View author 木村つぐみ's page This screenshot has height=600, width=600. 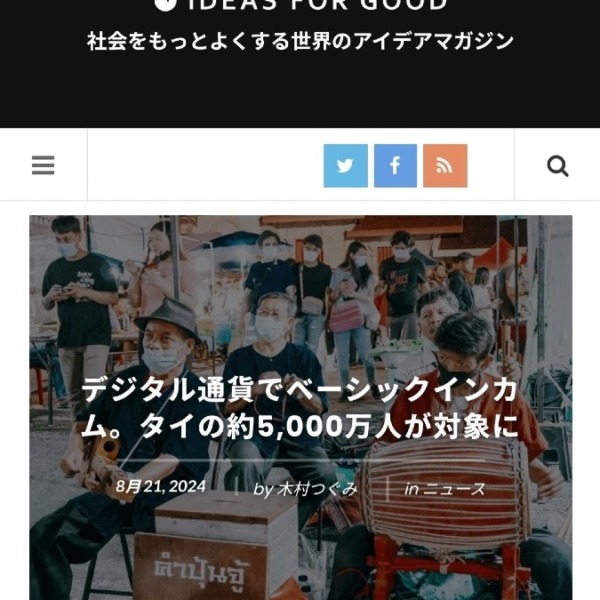317,489
